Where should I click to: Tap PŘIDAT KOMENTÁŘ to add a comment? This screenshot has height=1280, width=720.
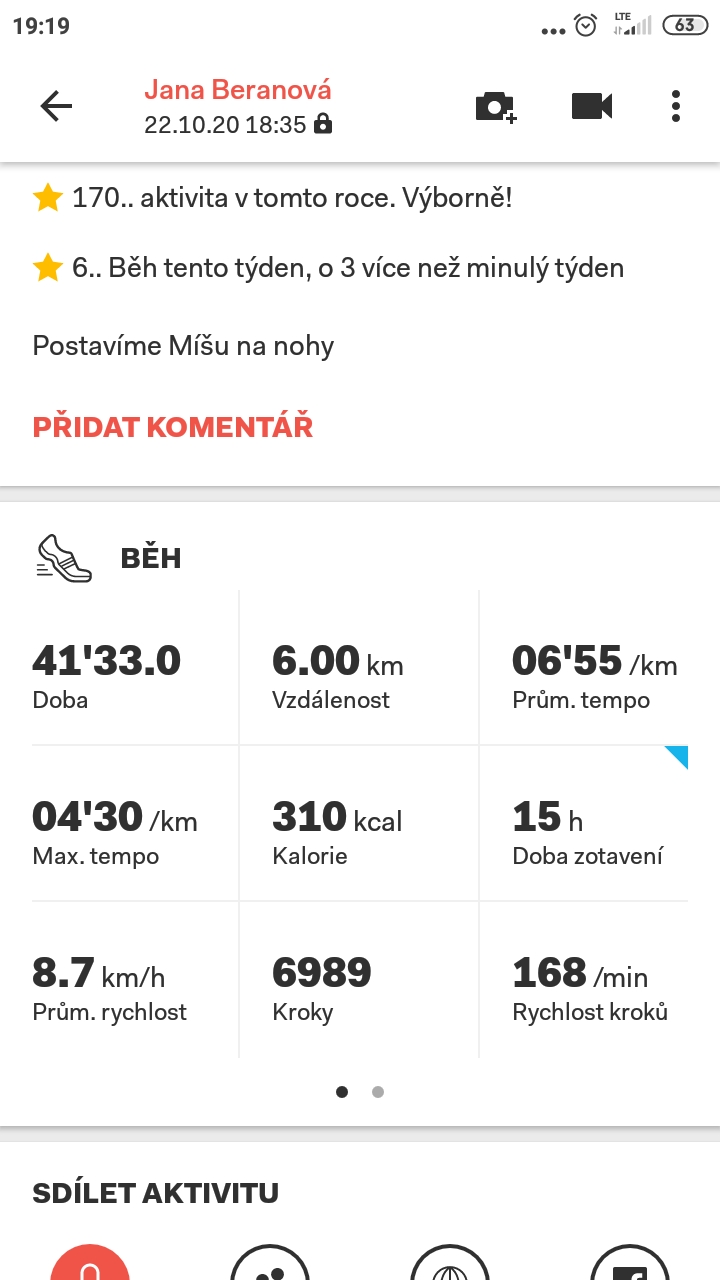tap(173, 427)
